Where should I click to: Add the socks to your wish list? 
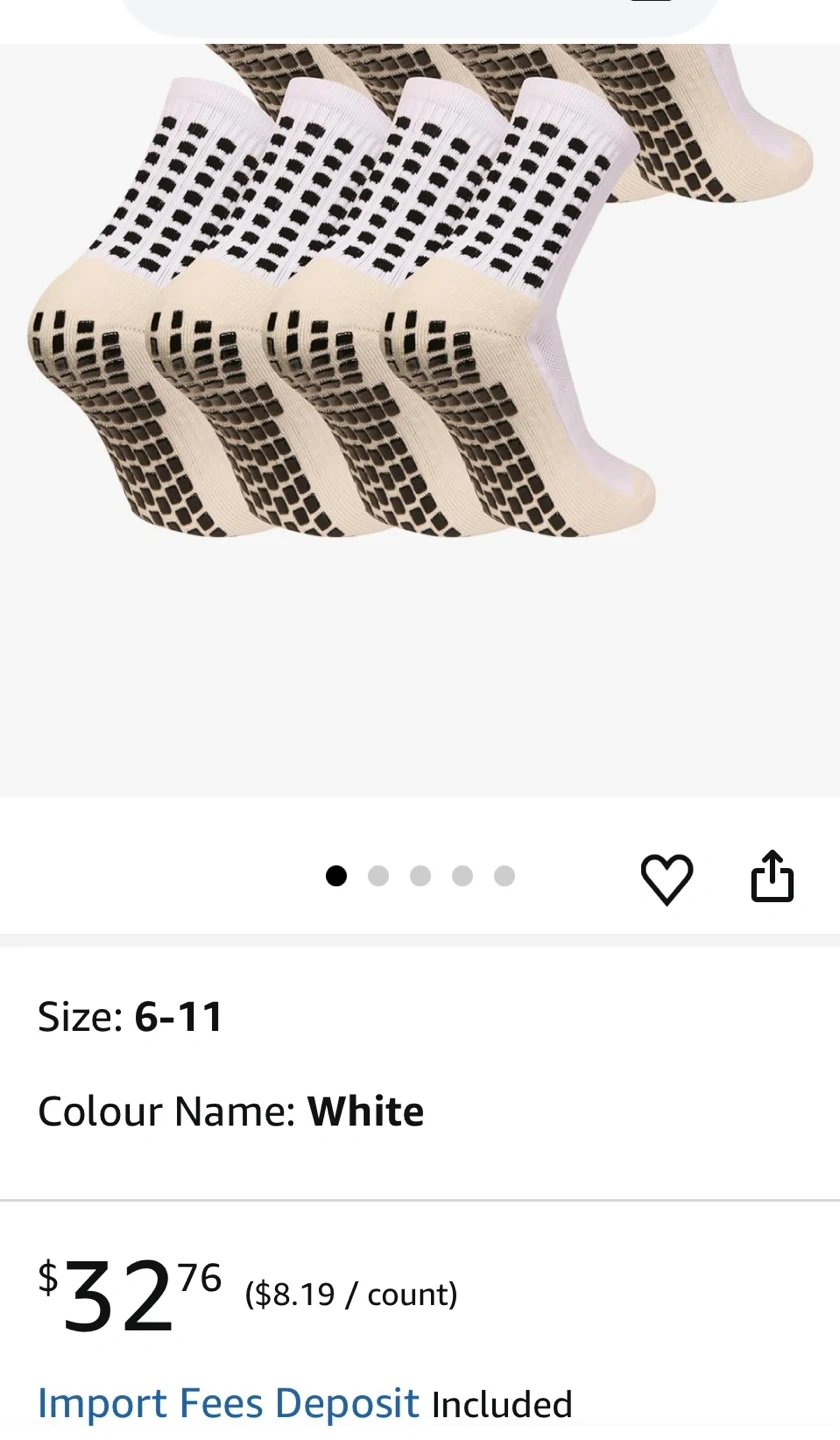666,879
